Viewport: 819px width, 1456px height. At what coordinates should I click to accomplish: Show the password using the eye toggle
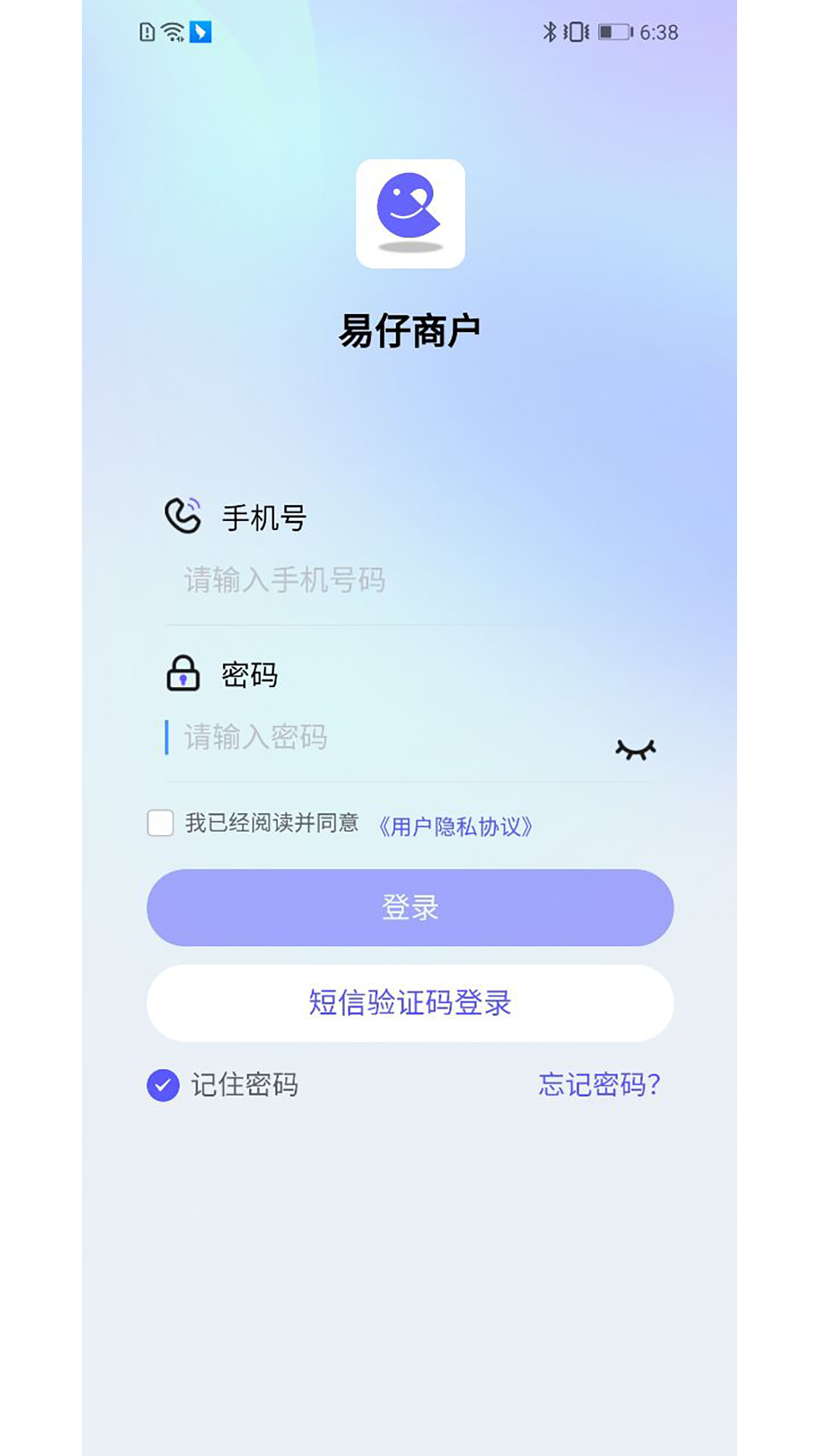635,748
